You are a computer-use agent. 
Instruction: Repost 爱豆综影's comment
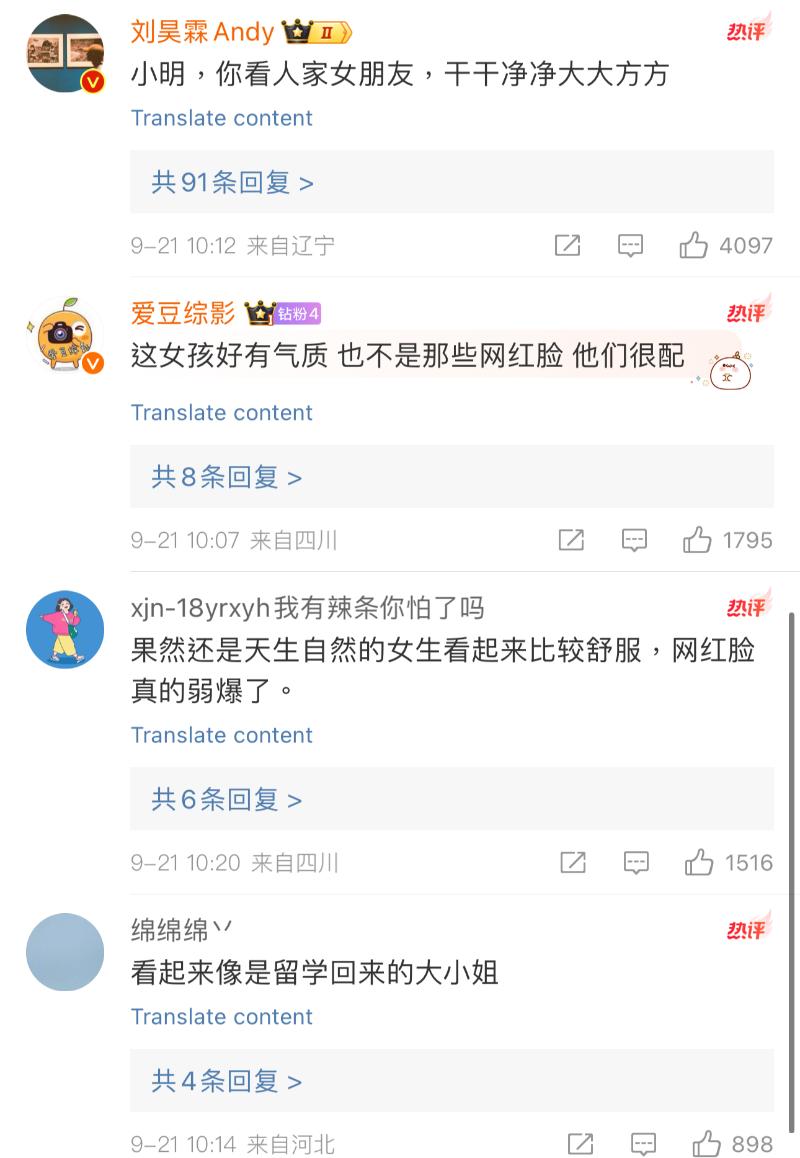click(x=571, y=540)
